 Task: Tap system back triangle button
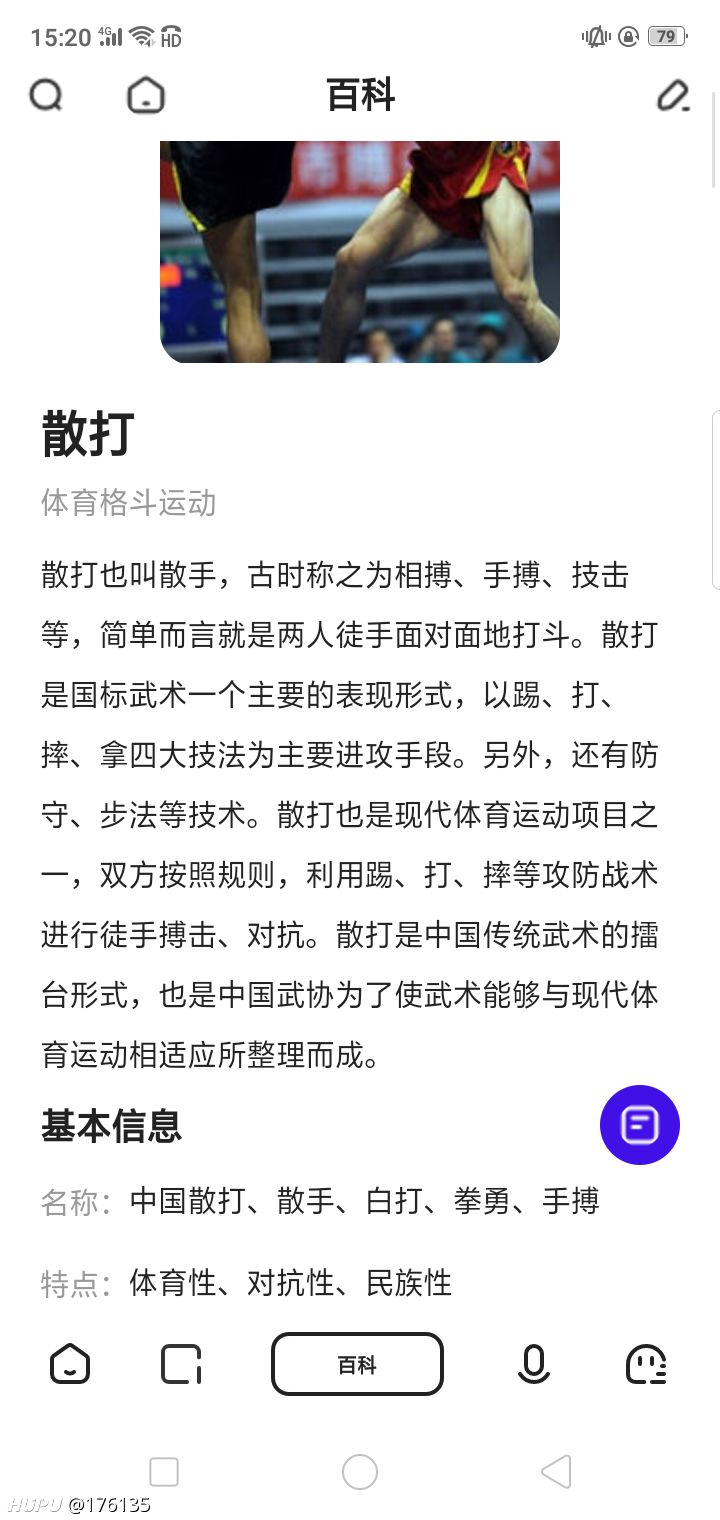click(x=556, y=1472)
